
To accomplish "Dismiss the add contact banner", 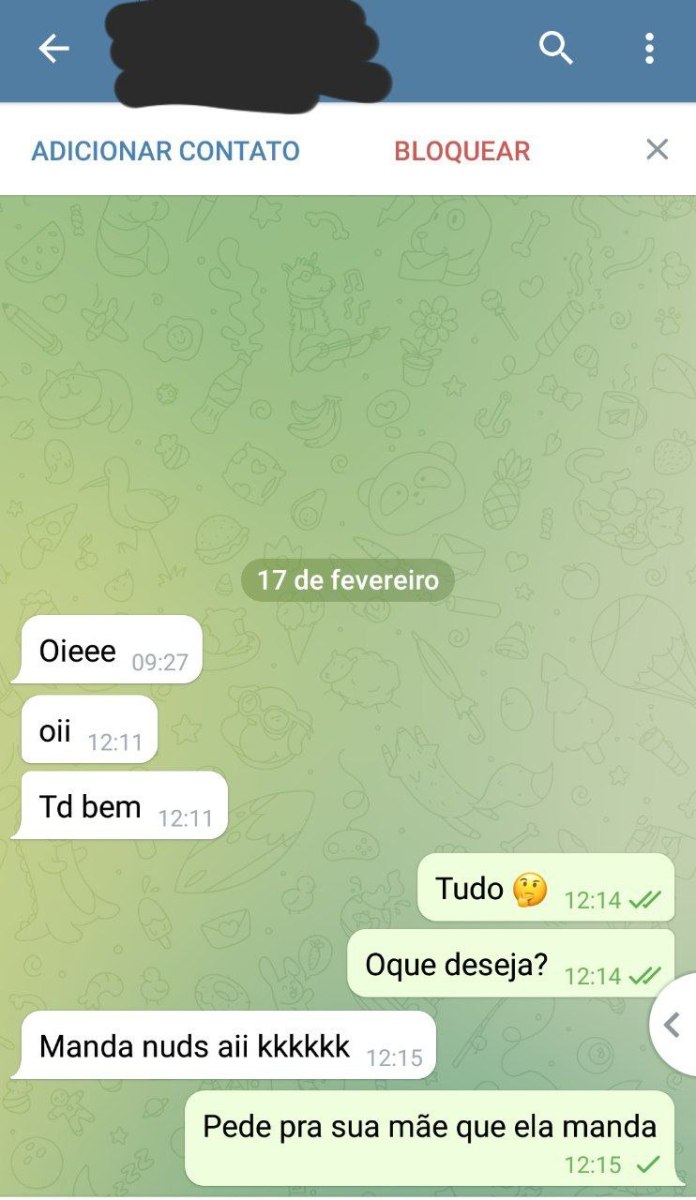I will tap(657, 150).
